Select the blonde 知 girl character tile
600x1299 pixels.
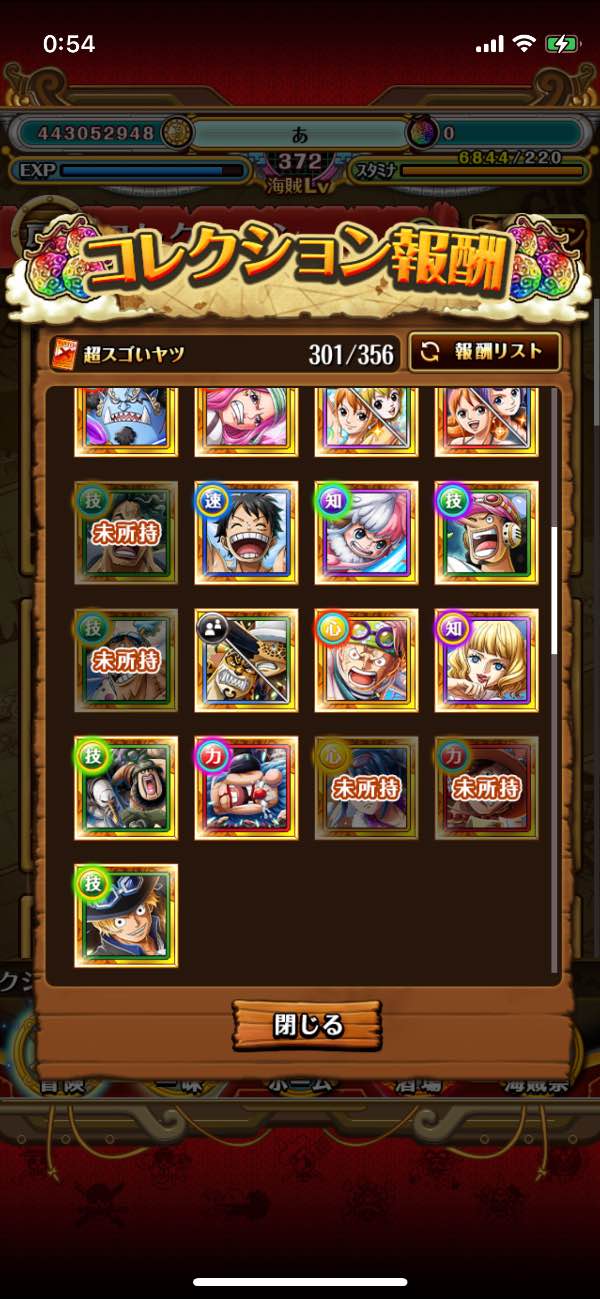[487, 660]
